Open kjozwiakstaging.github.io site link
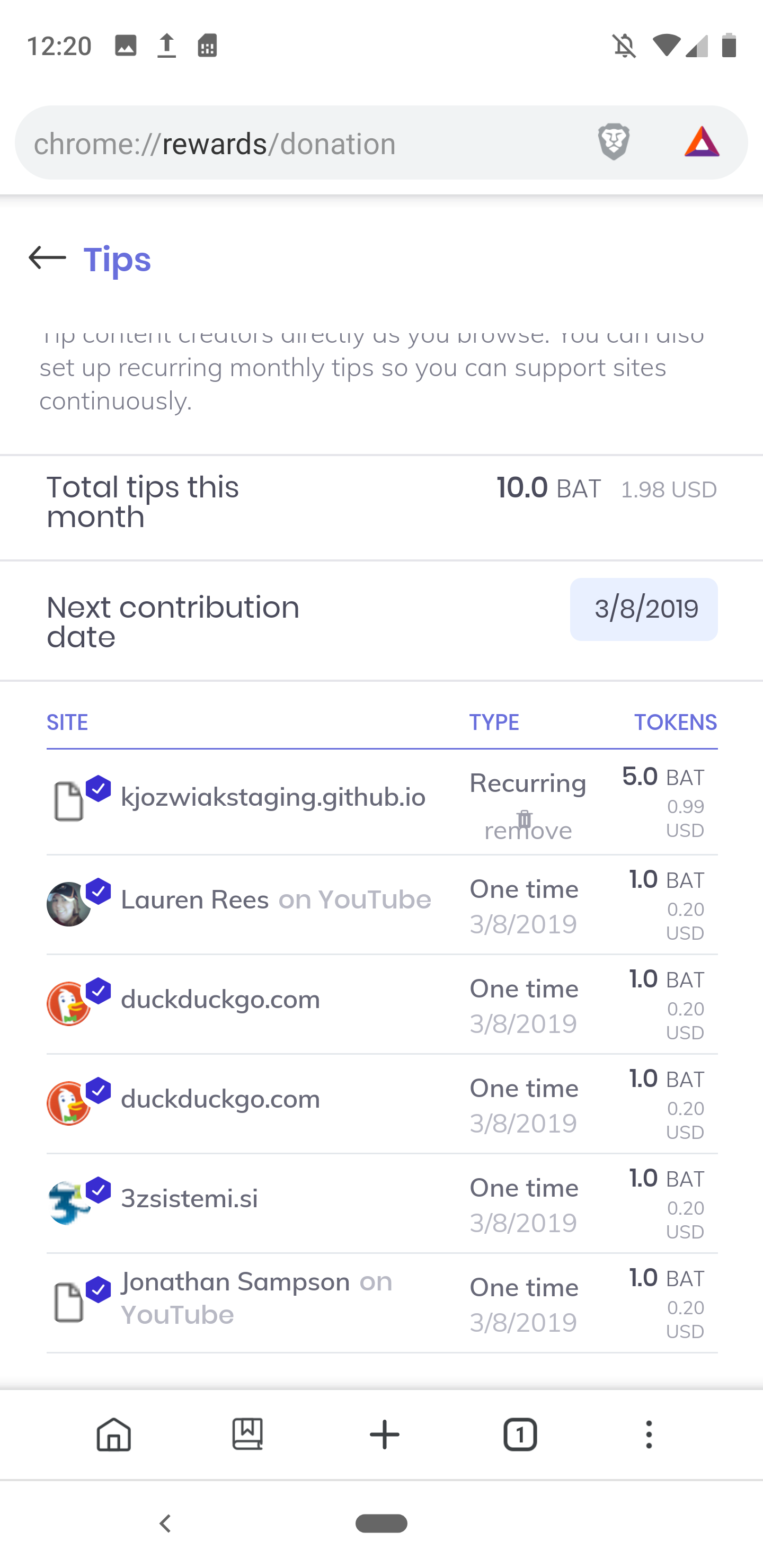Screen dimensions: 763x1568 (x=273, y=797)
